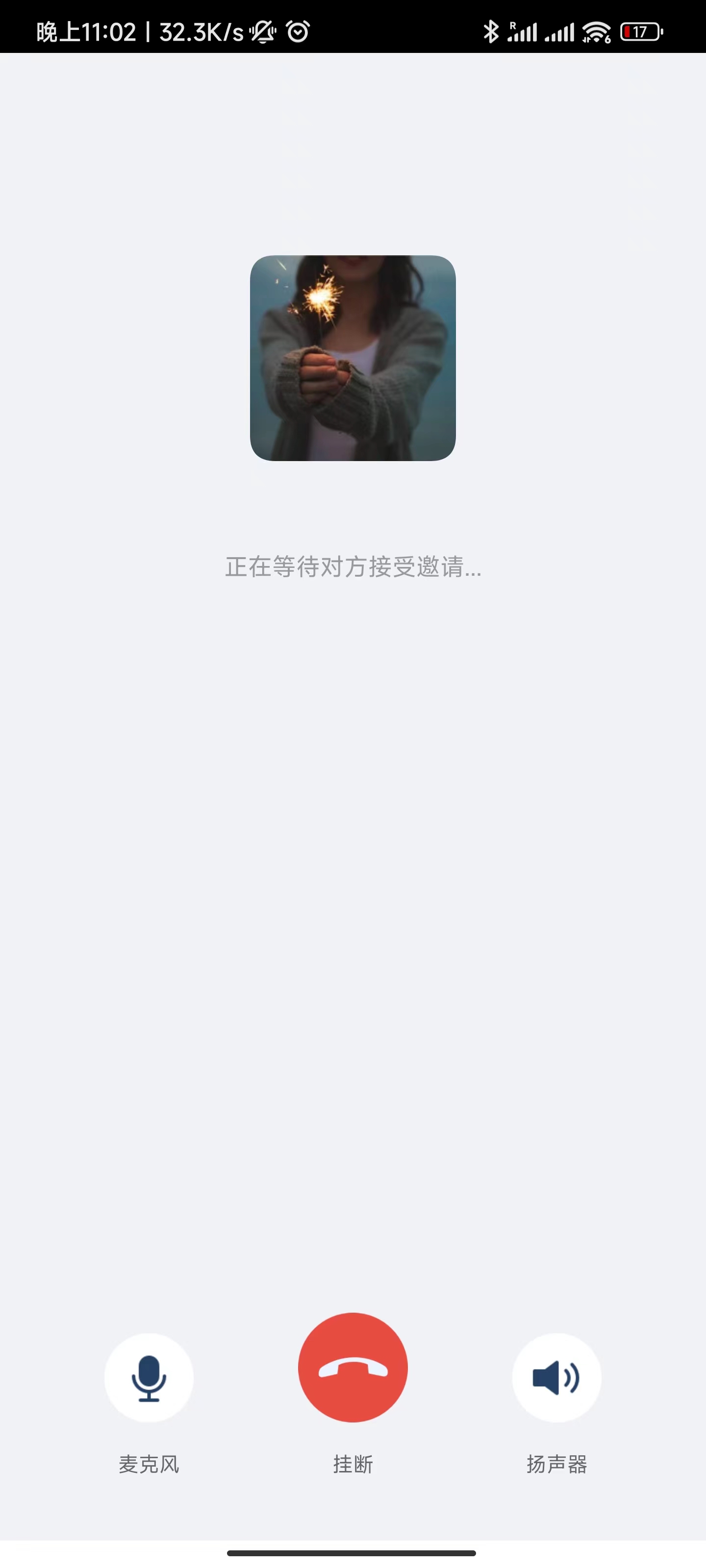Mute the call via microphone button

coord(149,1378)
